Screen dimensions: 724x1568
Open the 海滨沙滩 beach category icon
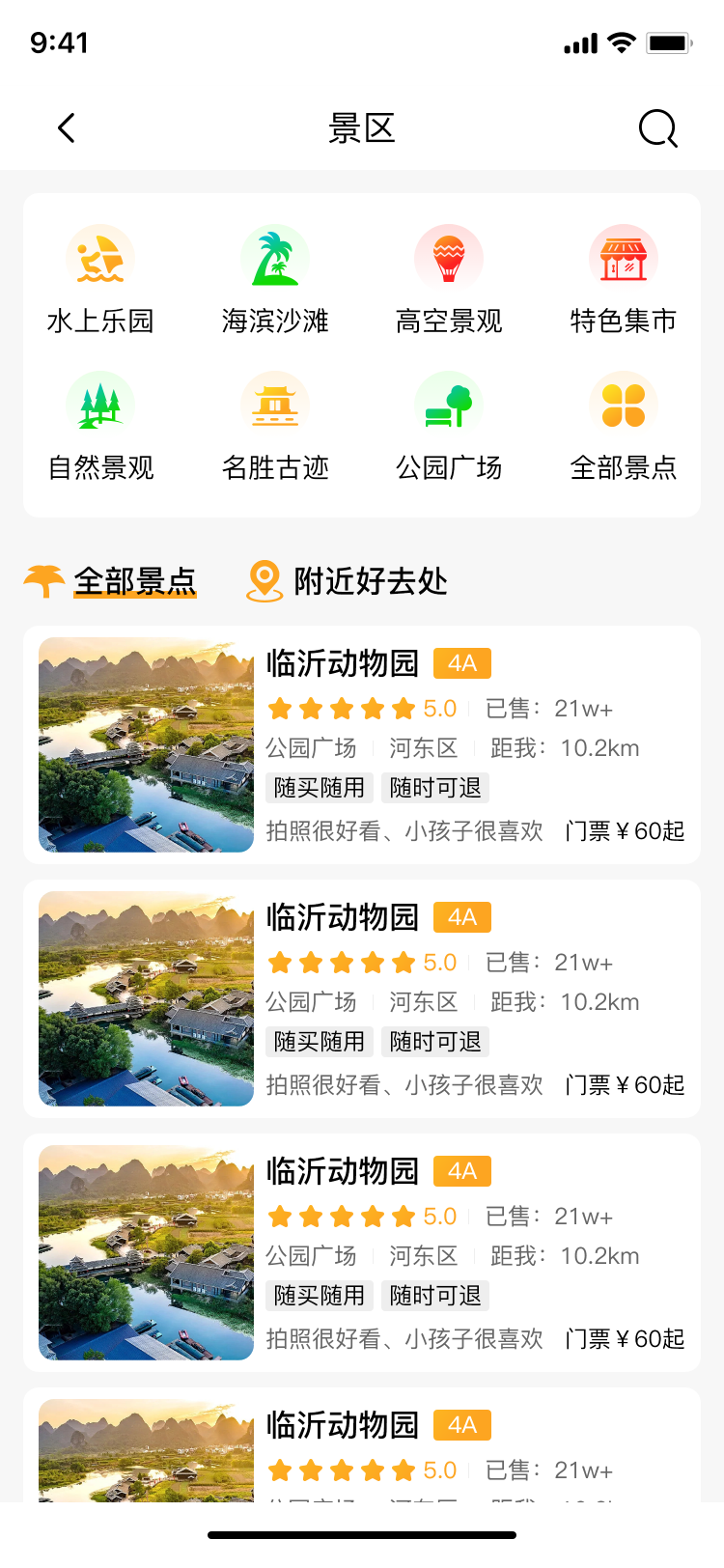[x=274, y=257]
